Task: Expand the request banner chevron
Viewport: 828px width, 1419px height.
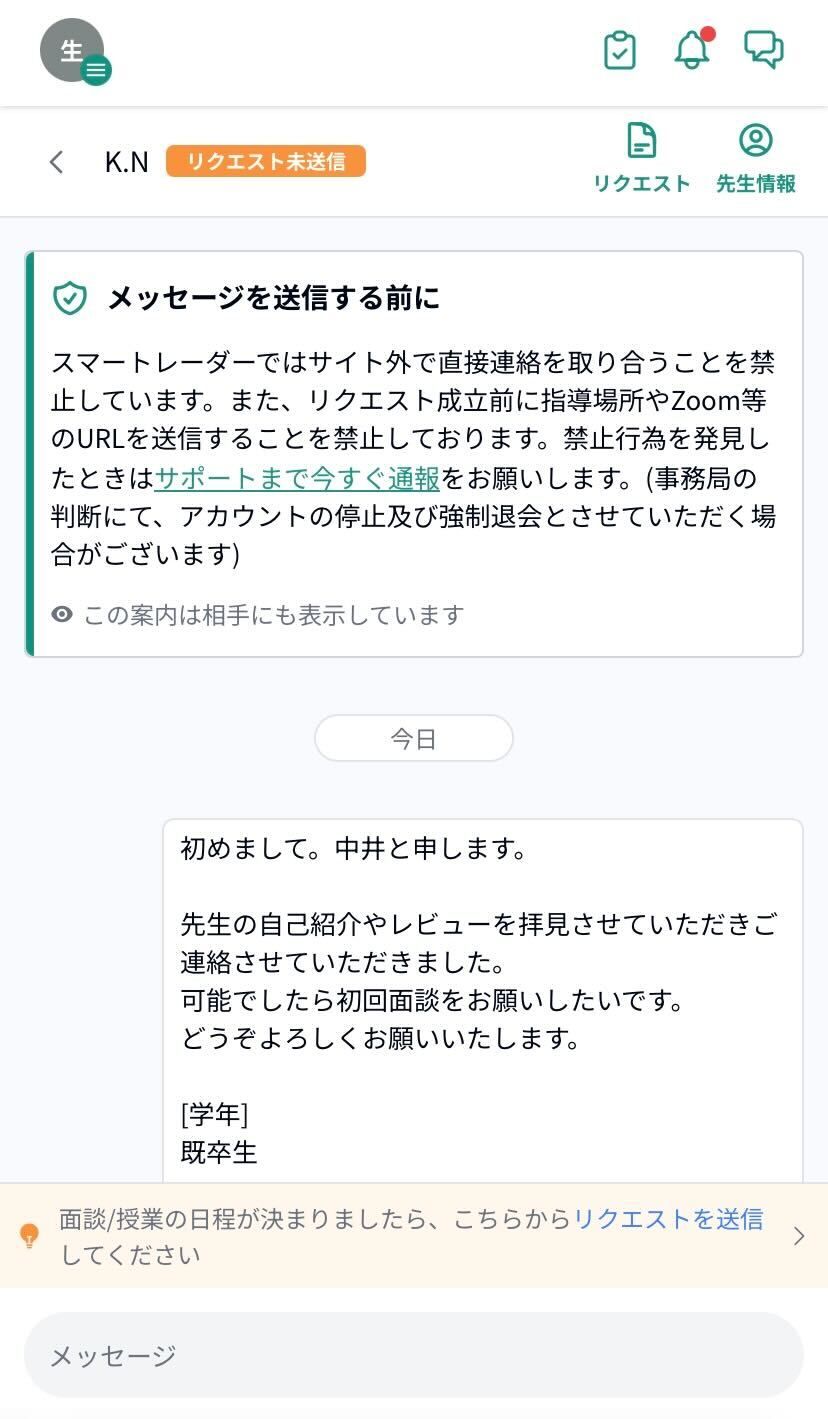Action: pyautogui.click(x=799, y=1236)
